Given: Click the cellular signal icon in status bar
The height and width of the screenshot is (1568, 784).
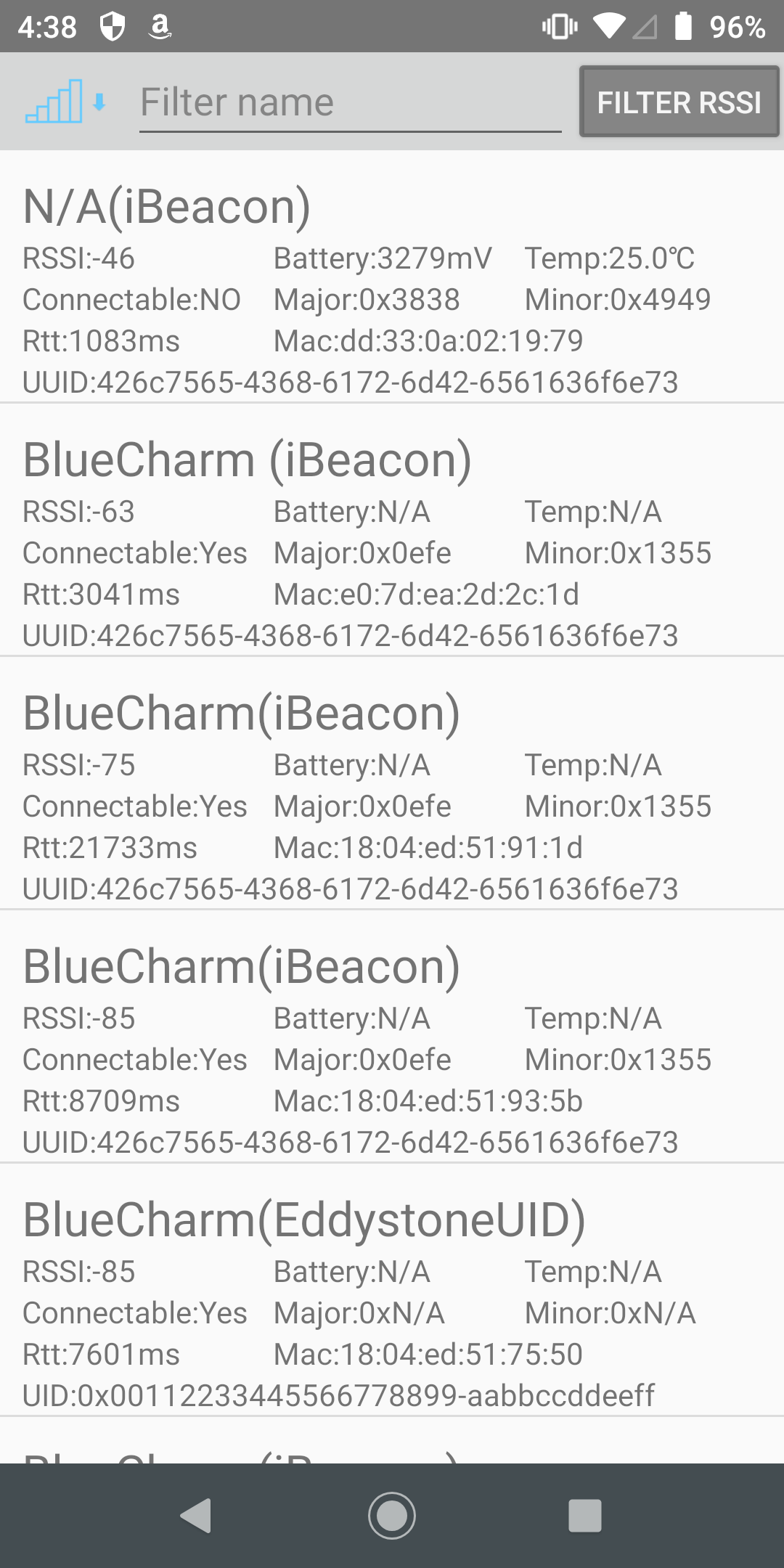Looking at the screenshot, I should point(646,26).
